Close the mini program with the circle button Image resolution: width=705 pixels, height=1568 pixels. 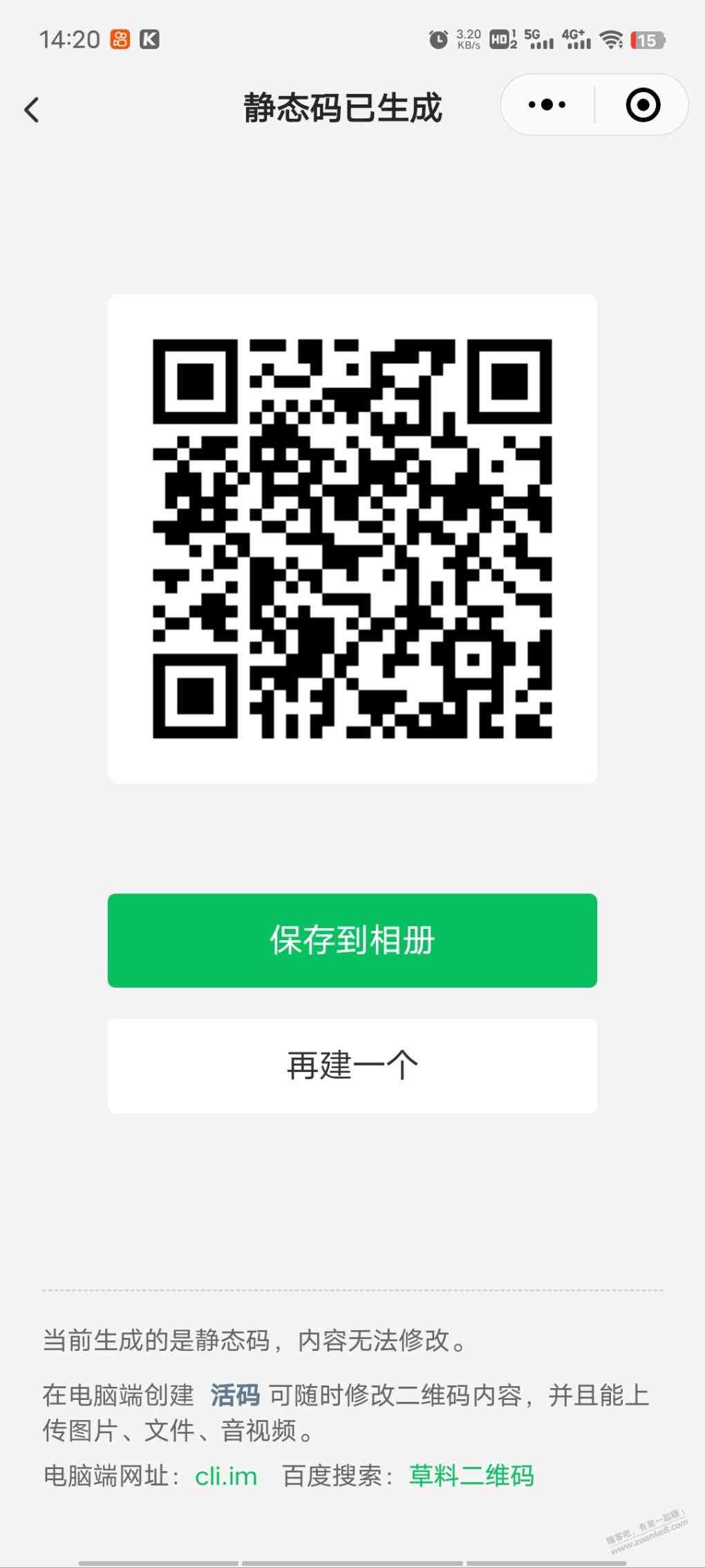point(643,105)
